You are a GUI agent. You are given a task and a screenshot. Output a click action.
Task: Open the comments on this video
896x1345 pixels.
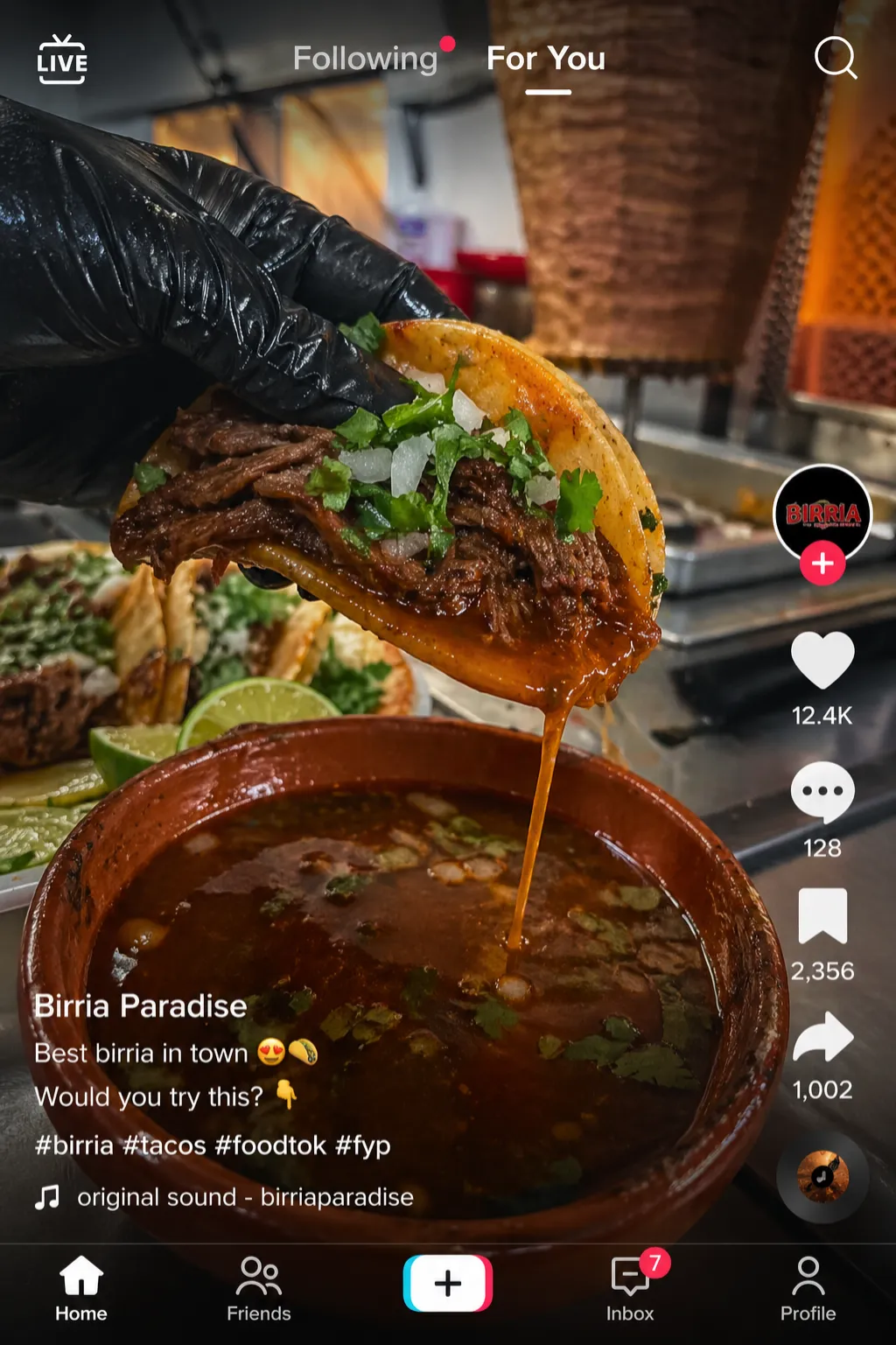(822, 791)
